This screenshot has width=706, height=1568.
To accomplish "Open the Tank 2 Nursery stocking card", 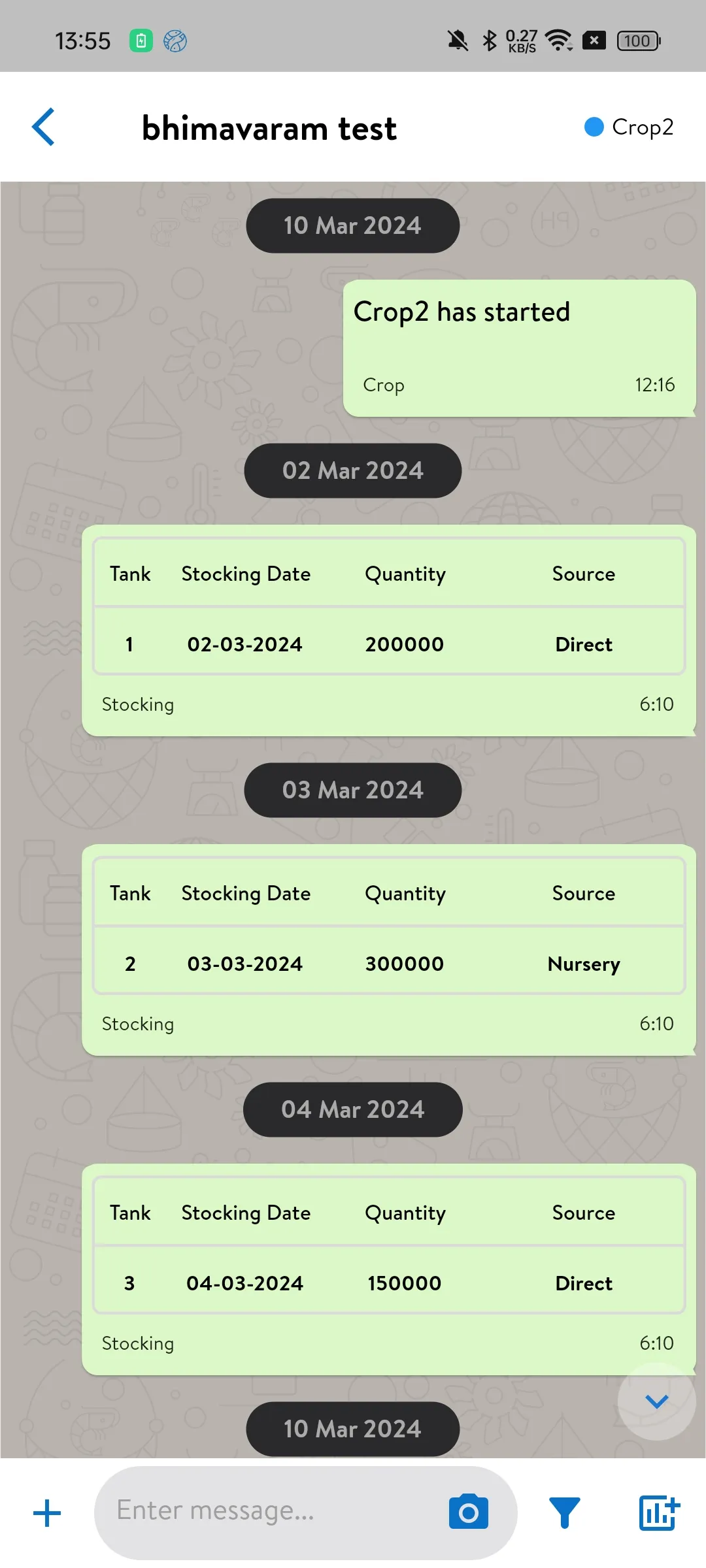I will tap(388, 950).
